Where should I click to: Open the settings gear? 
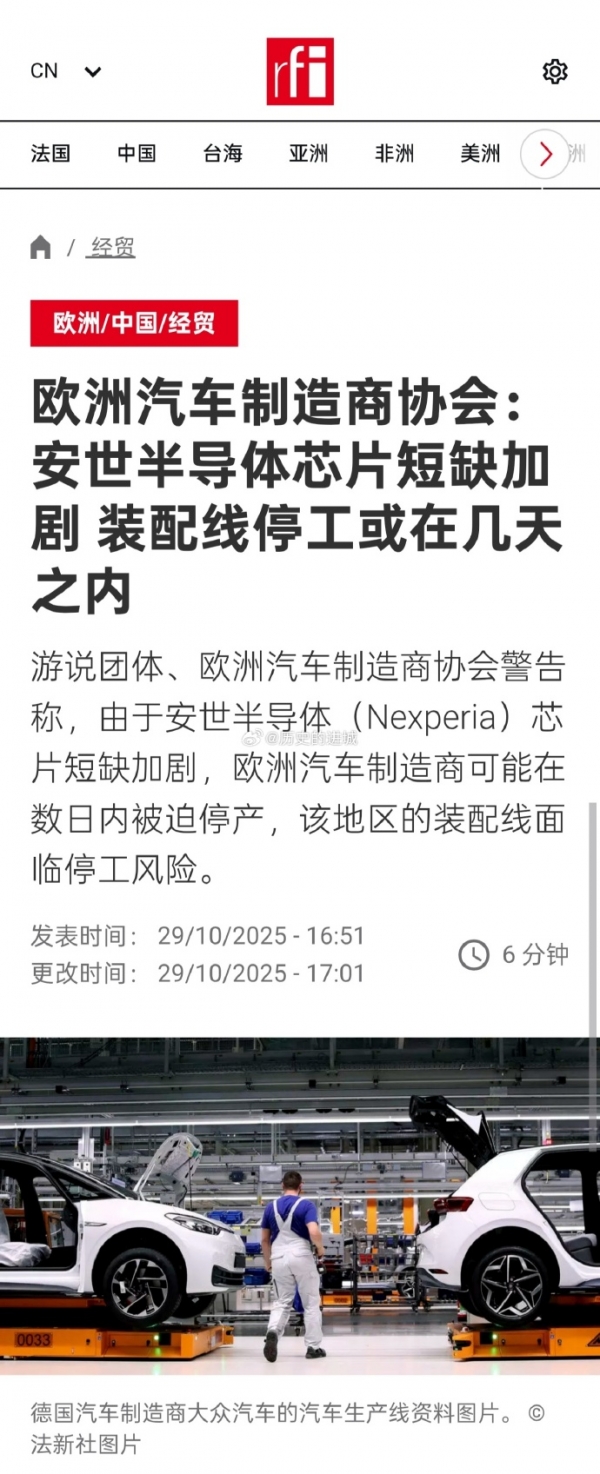[554, 71]
